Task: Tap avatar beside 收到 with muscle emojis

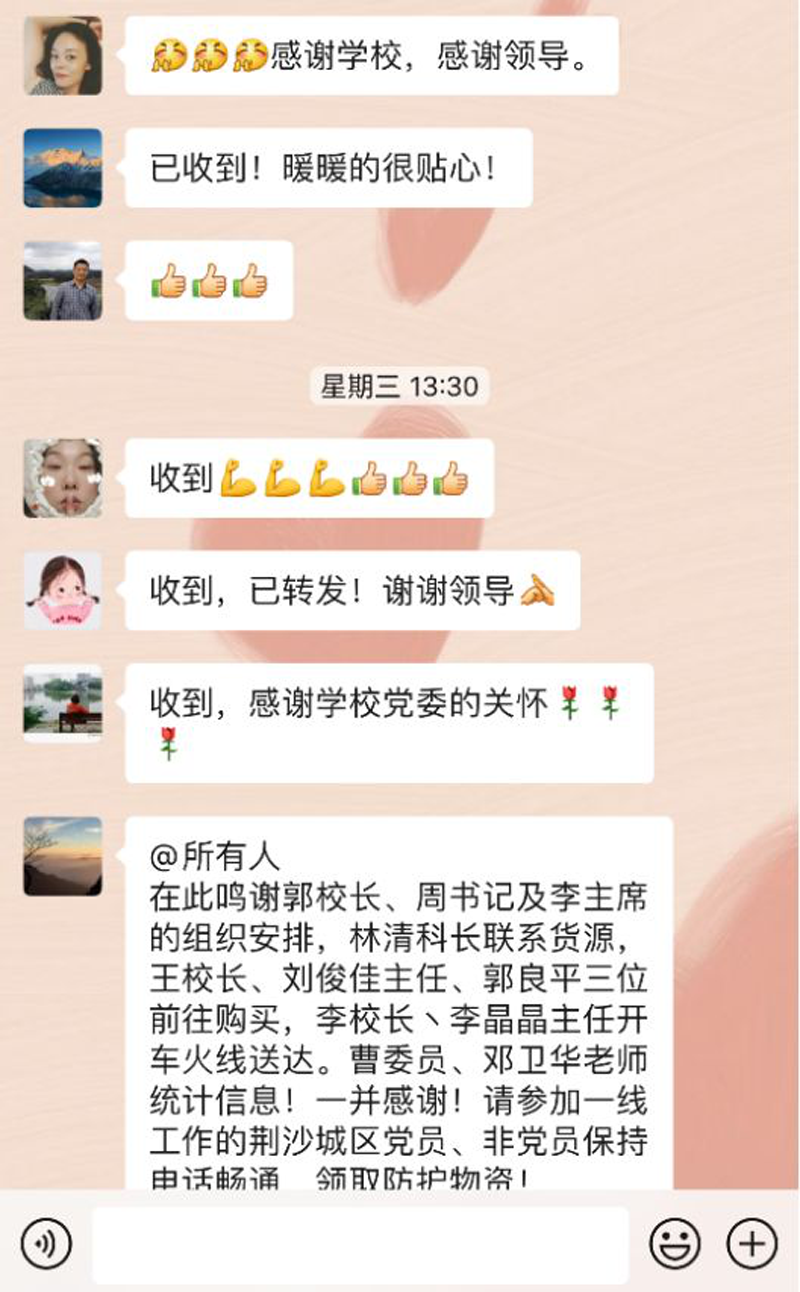Action: coord(63,478)
